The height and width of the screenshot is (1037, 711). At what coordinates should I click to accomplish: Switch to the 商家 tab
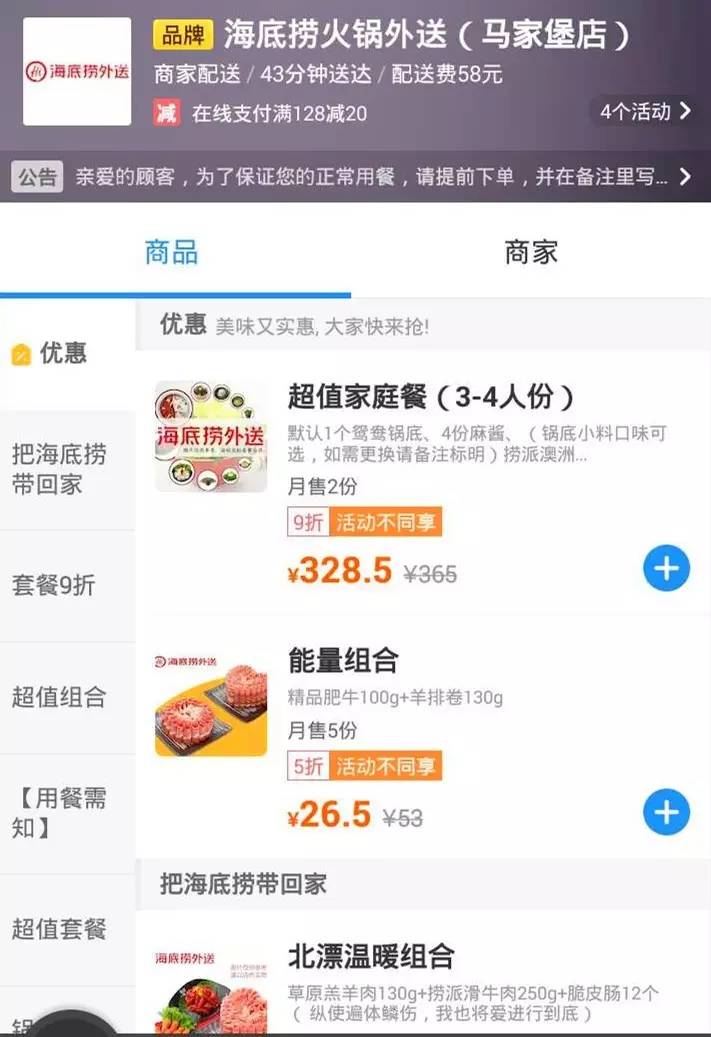click(x=531, y=252)
